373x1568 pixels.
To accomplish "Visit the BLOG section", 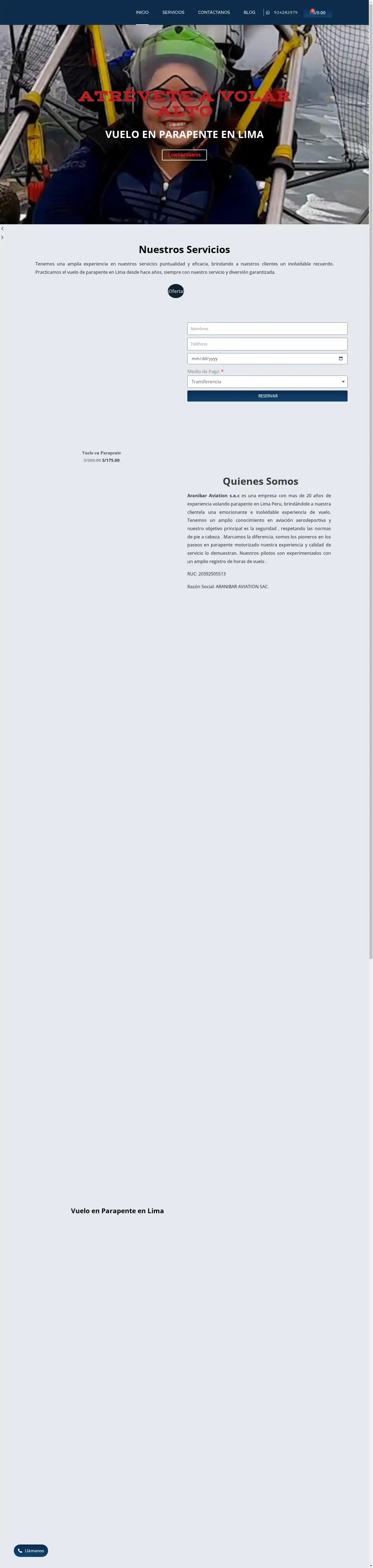I will tap(249, 12).
